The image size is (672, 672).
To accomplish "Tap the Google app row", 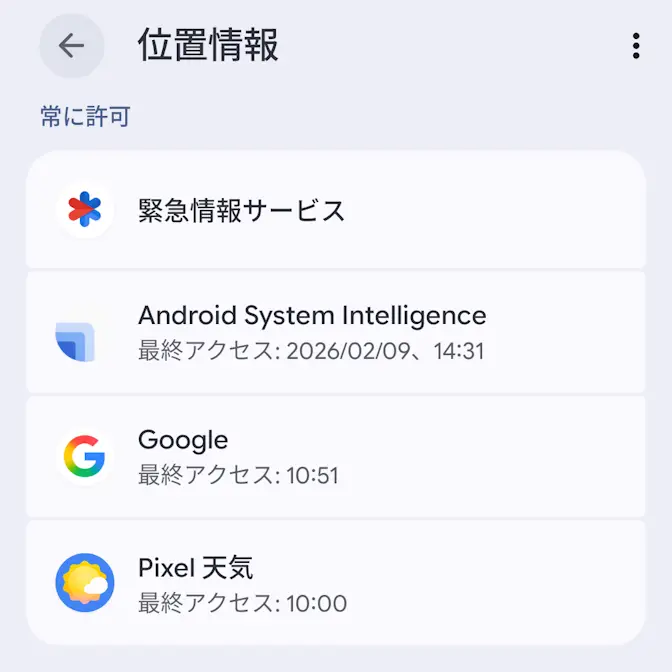I will [336, 456].
